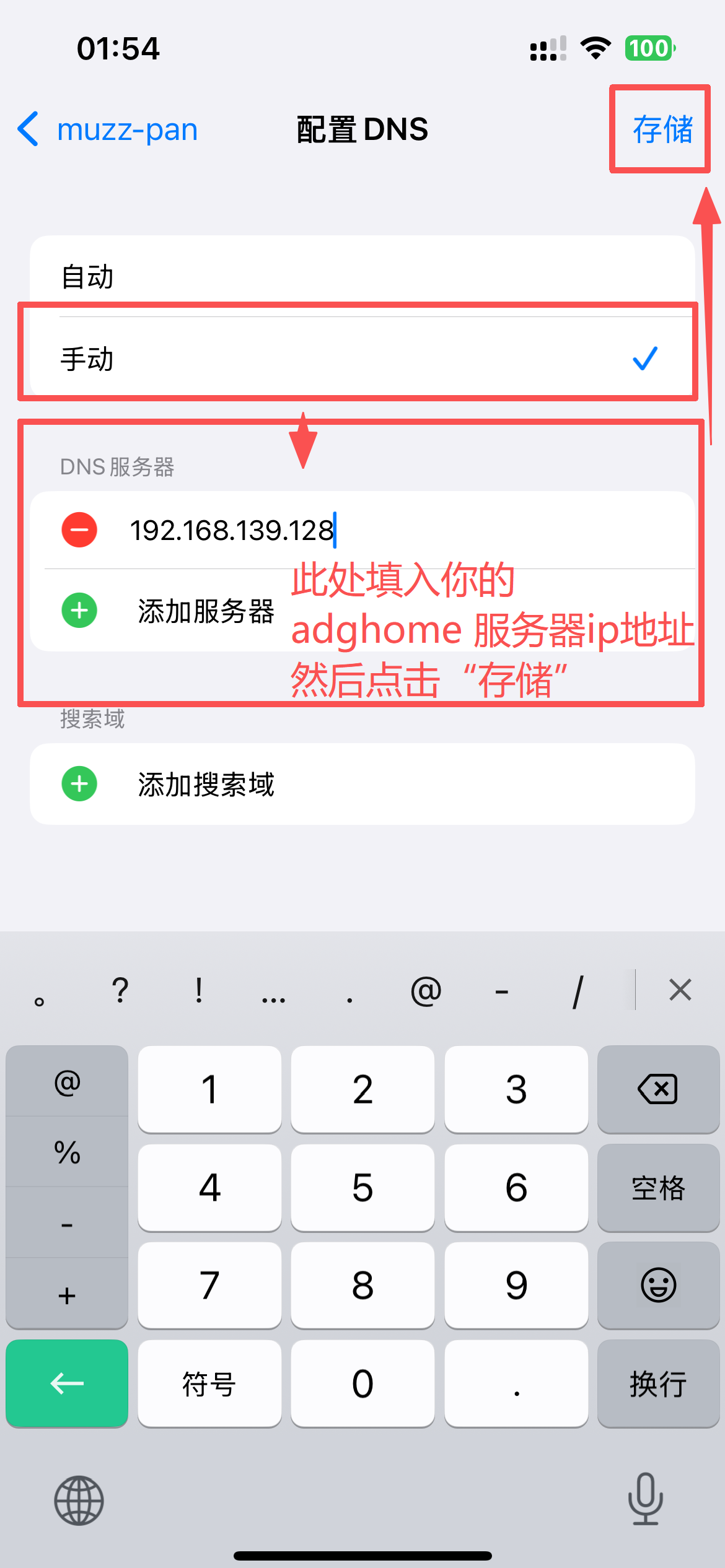Close the keyboard suggestion bar
725x1568 pixels.
680,990
